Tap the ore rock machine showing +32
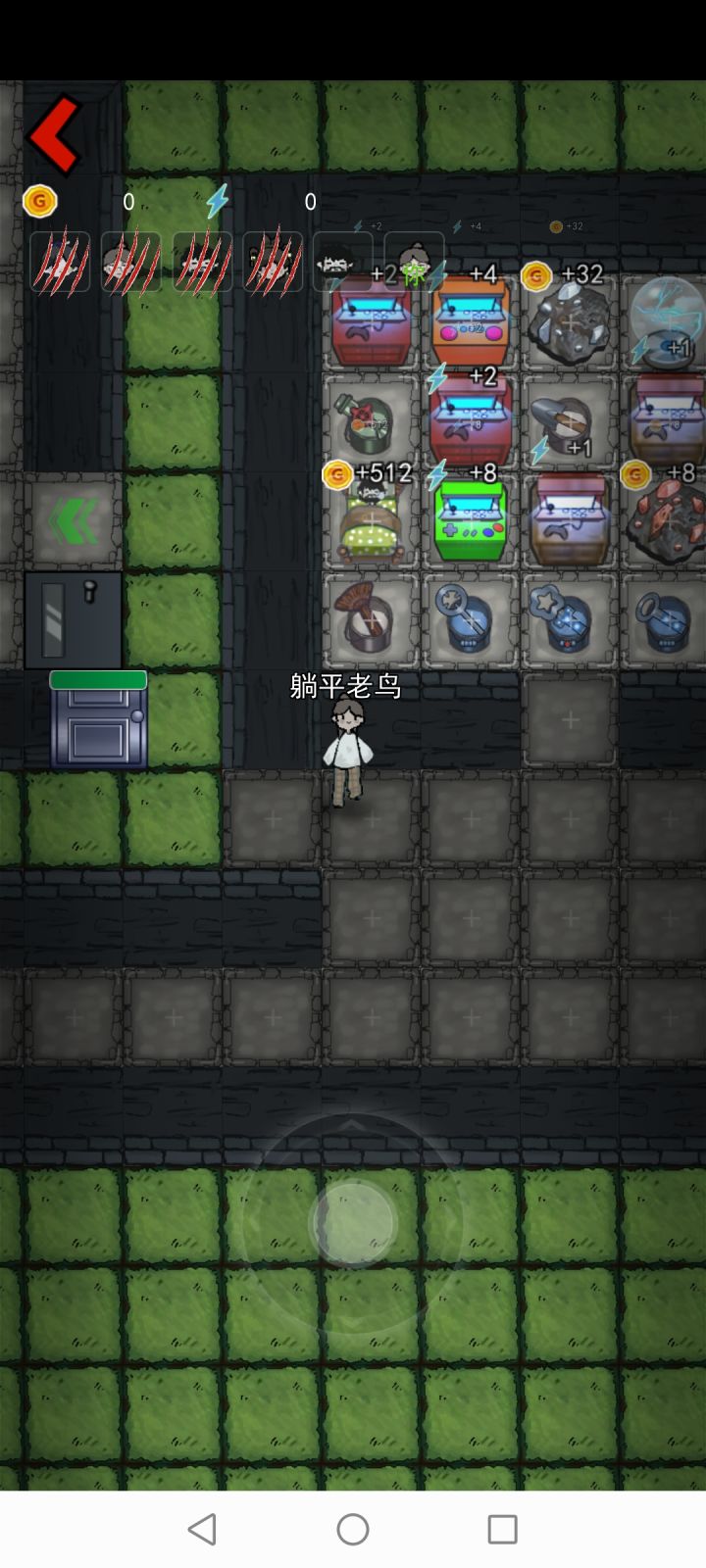The image size is (706, 1568). (569, 323)
